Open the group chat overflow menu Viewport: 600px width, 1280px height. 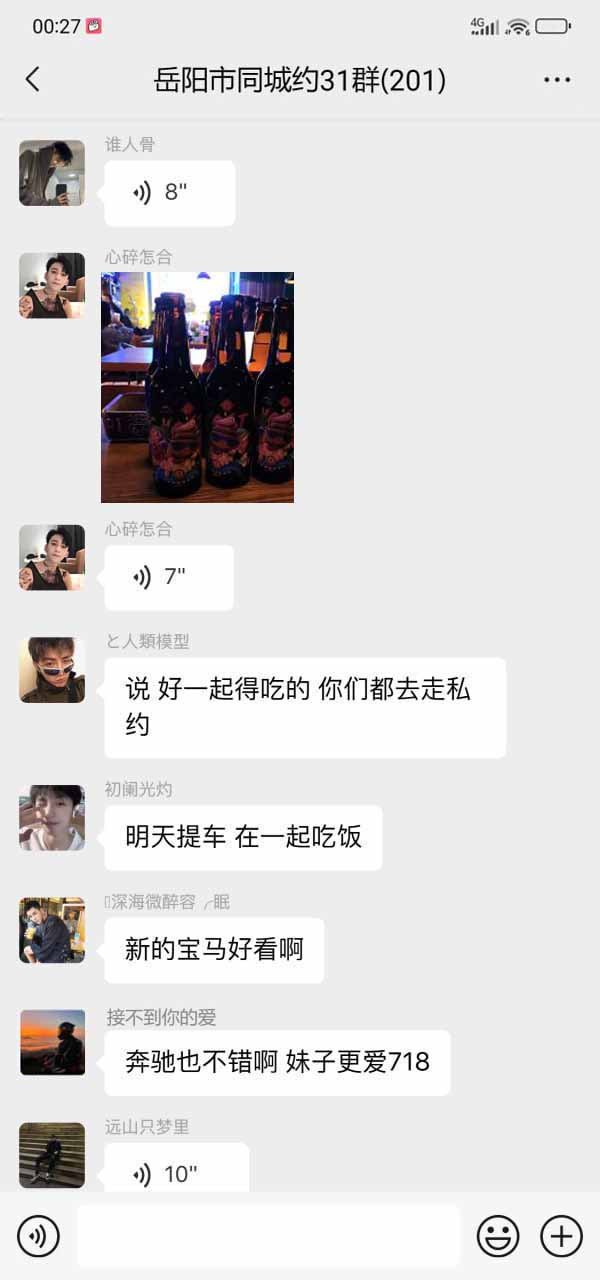click(557, 80)
